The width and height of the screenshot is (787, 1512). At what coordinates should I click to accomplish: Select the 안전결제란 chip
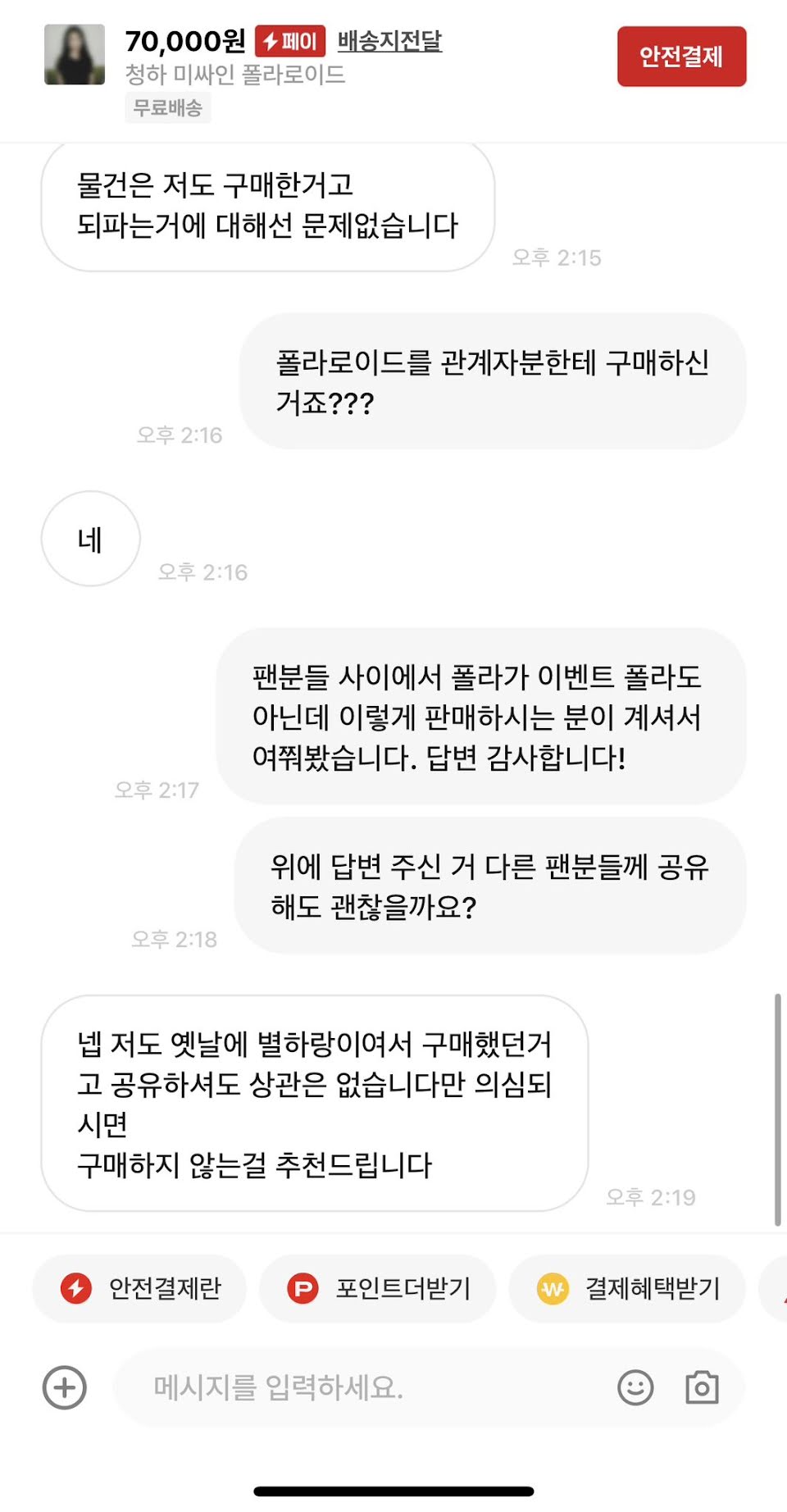(140, 1288)
